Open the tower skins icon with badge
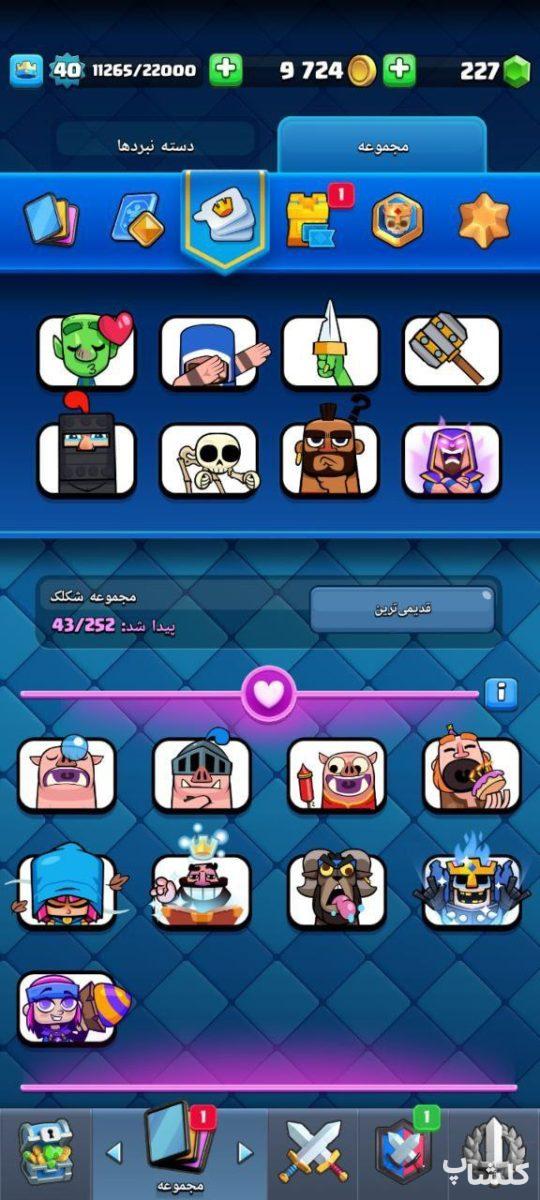Image resolution: width=540 pixels, height=1200 pixels. click(x=313, y=217)
